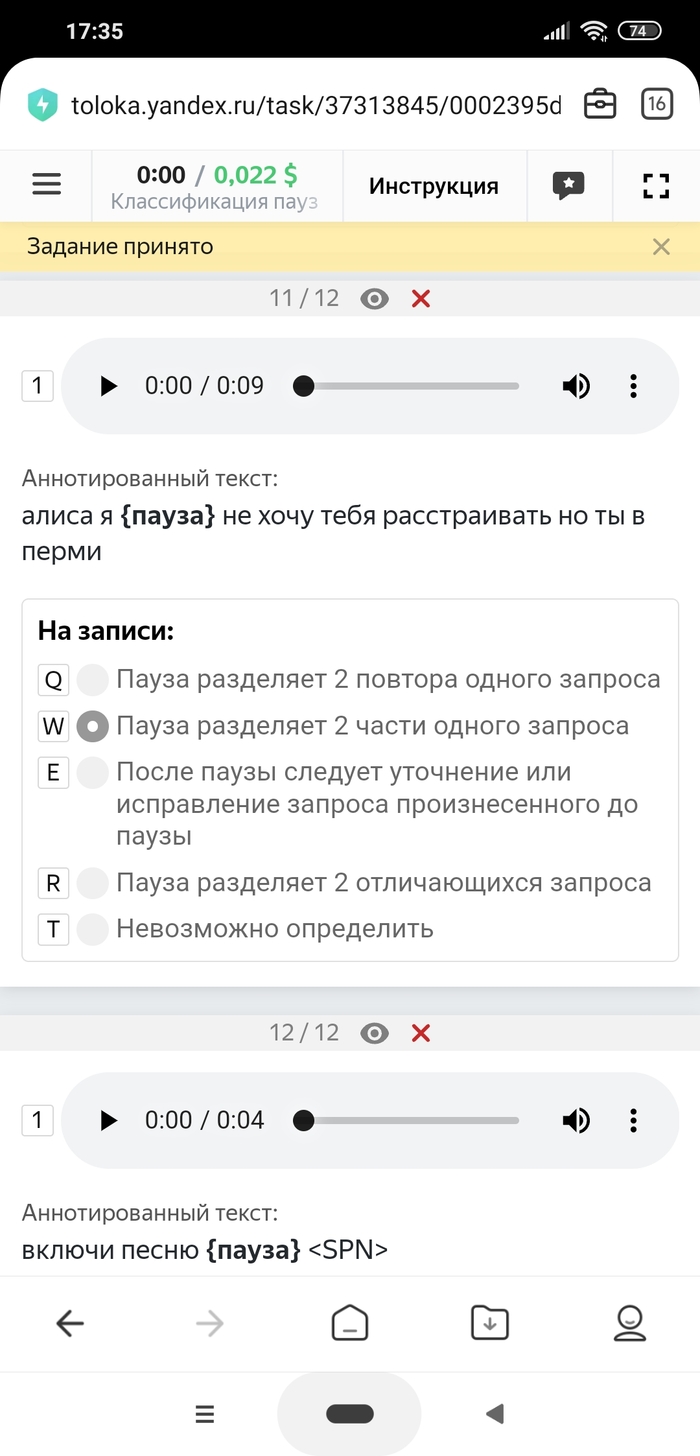Open the Инструкция button

(433, 185)
